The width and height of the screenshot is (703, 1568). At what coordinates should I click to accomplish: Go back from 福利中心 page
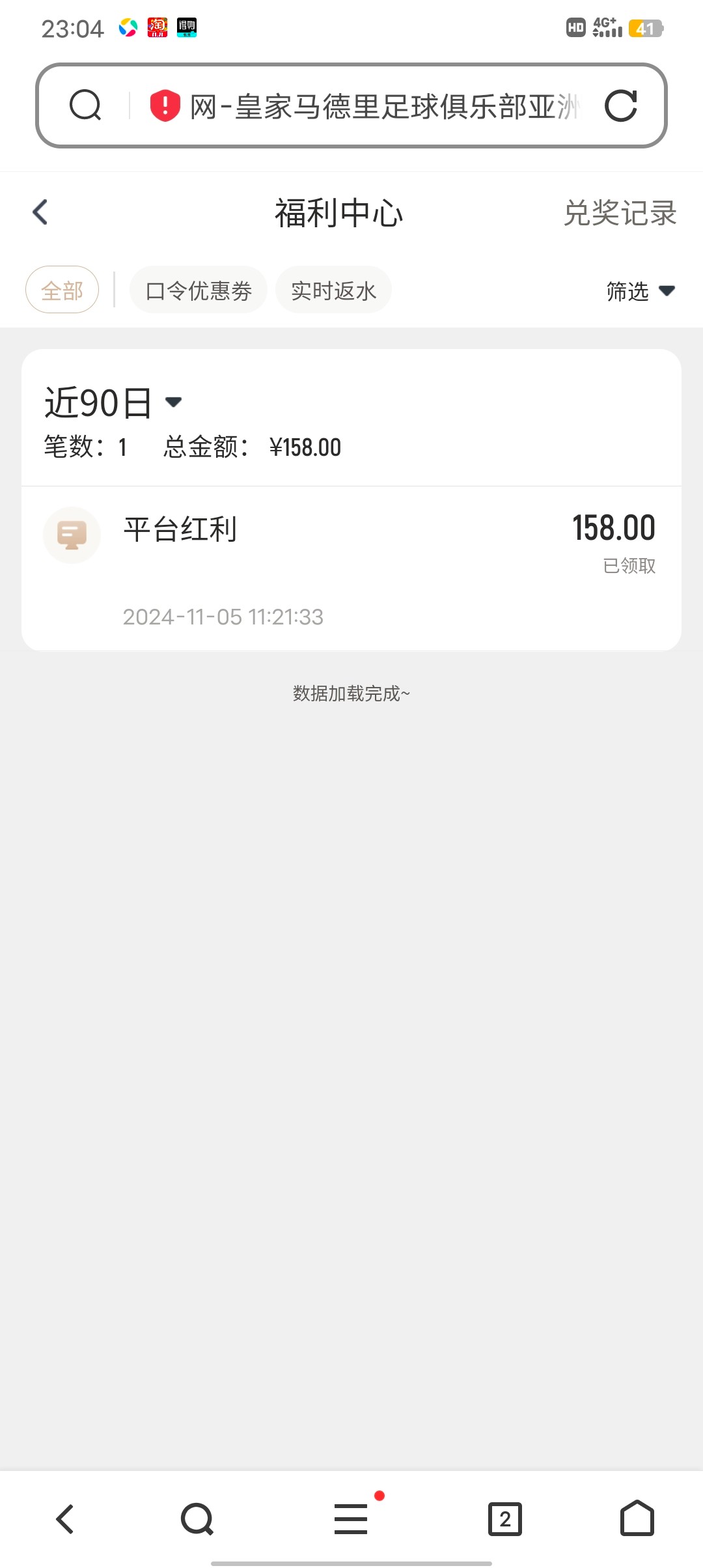coord(40,212)
